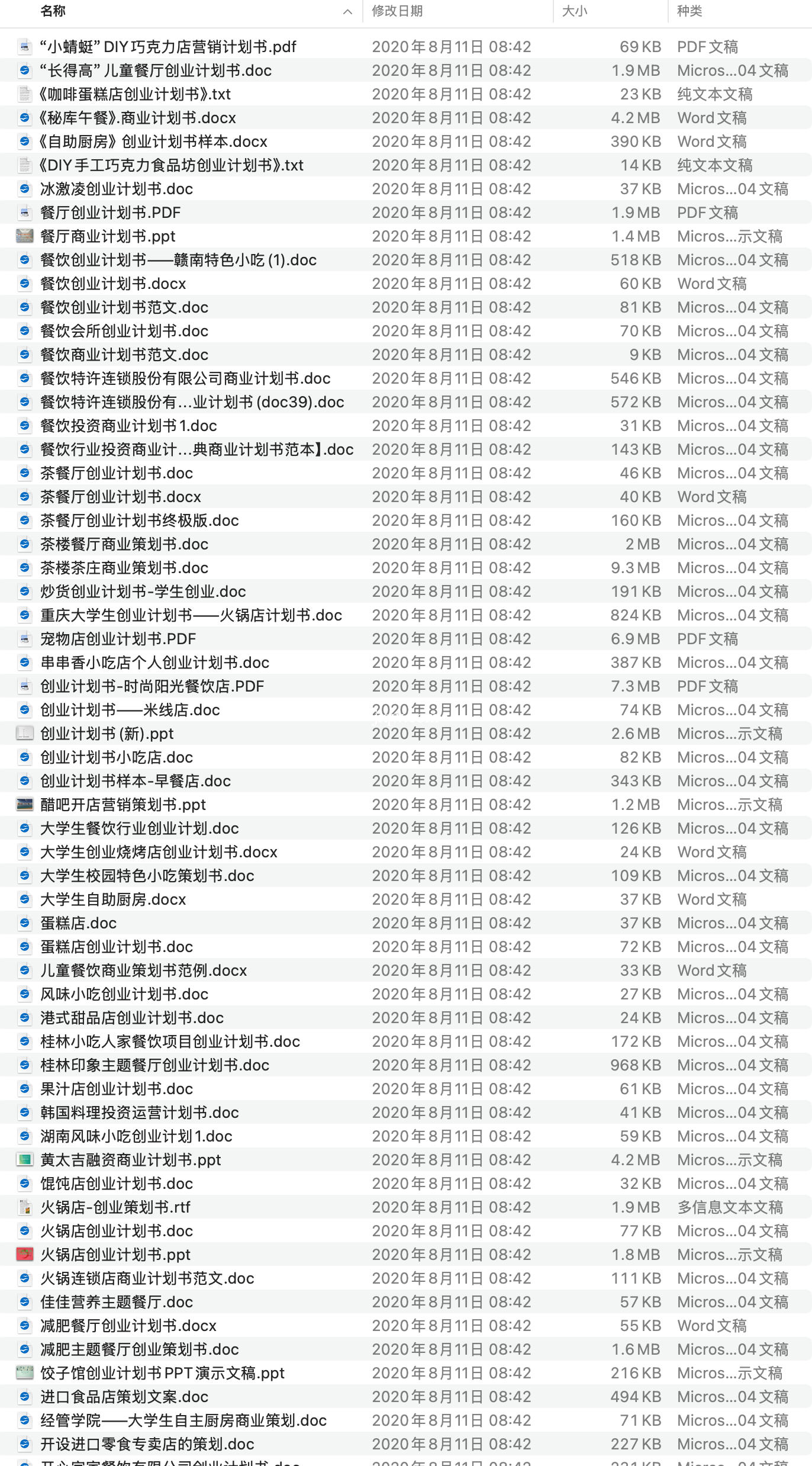Open 大学生自助厨房.docx
This screenshot has height=1466, width=812.
pyautogui.click(x=113, y=899)
